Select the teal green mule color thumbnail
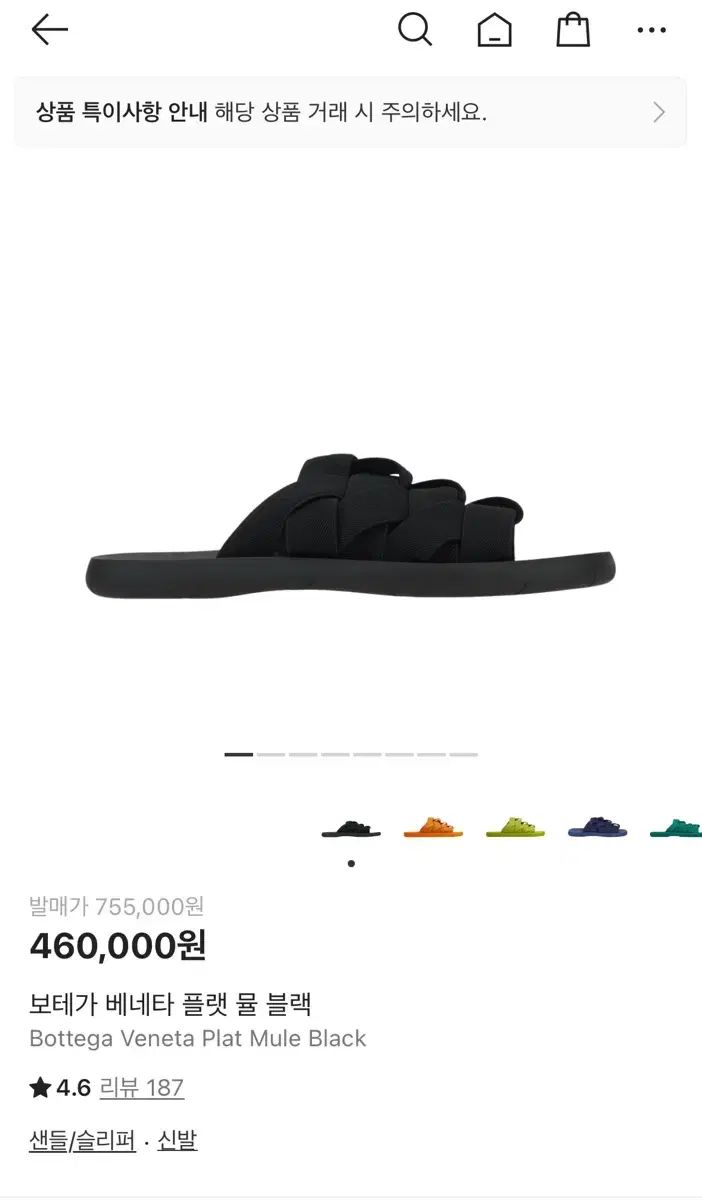The height and width of the screenshot is (1200, 702). pos(676,829)
